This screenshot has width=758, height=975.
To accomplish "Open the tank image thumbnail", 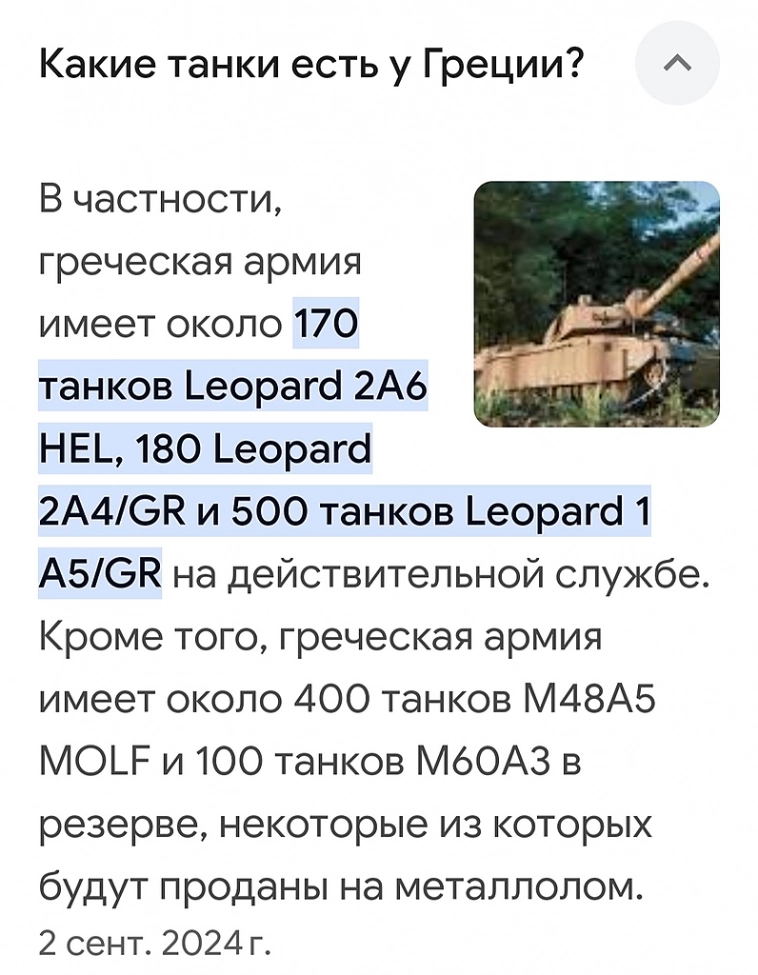I will click(x=596, y=304).
